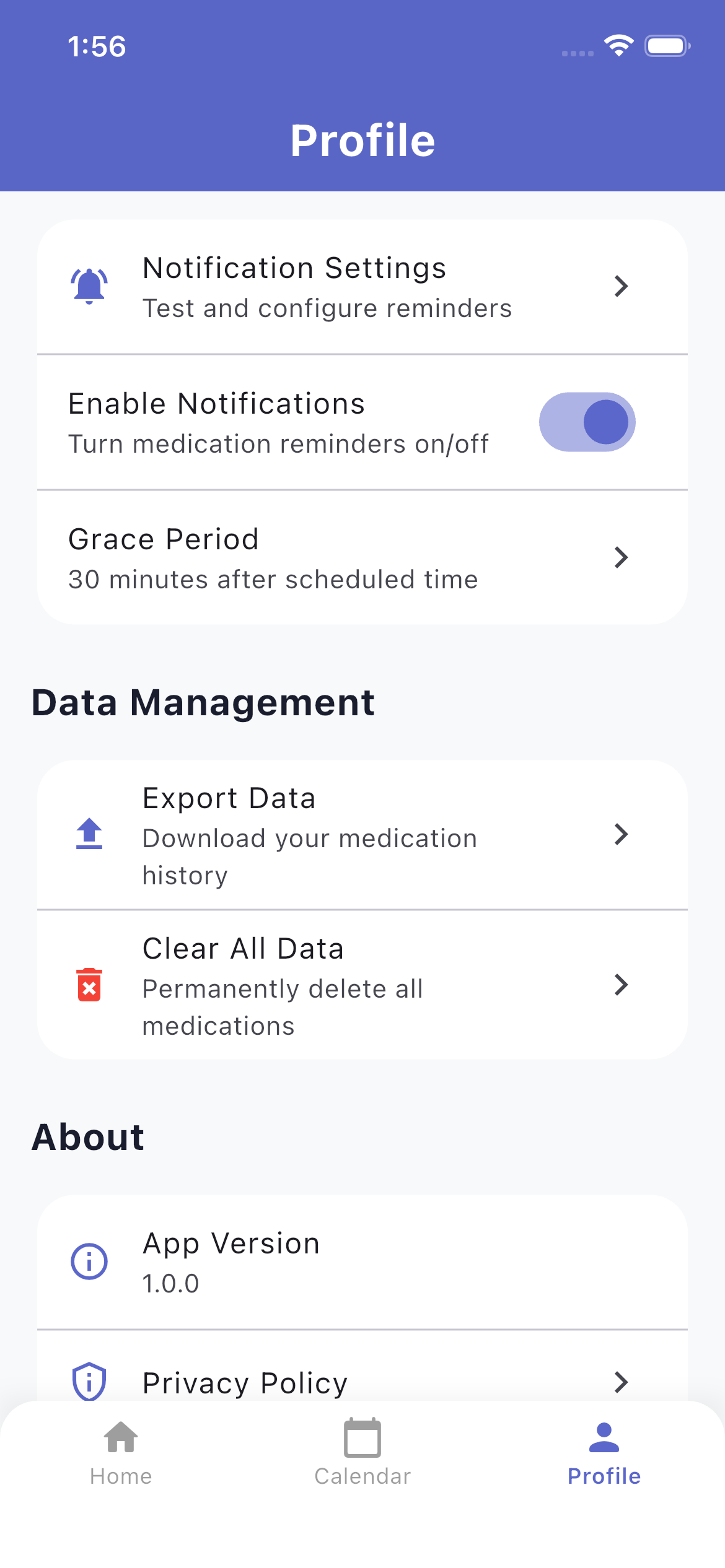The width and height of the screenshot is (725, 1568).
Task: Switch to the Home tab
Action: [121, 1453]
